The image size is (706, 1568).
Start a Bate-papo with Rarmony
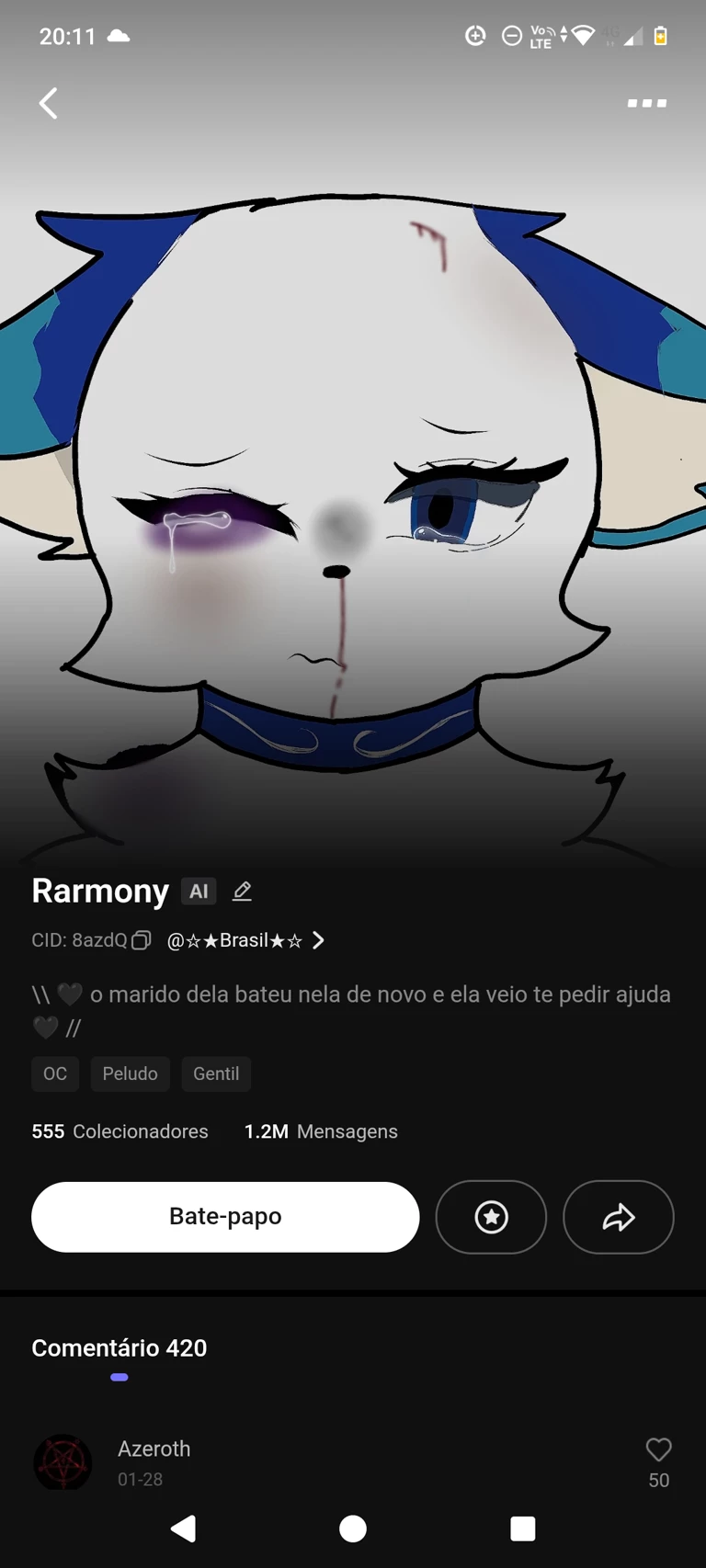click(225, 1217)
